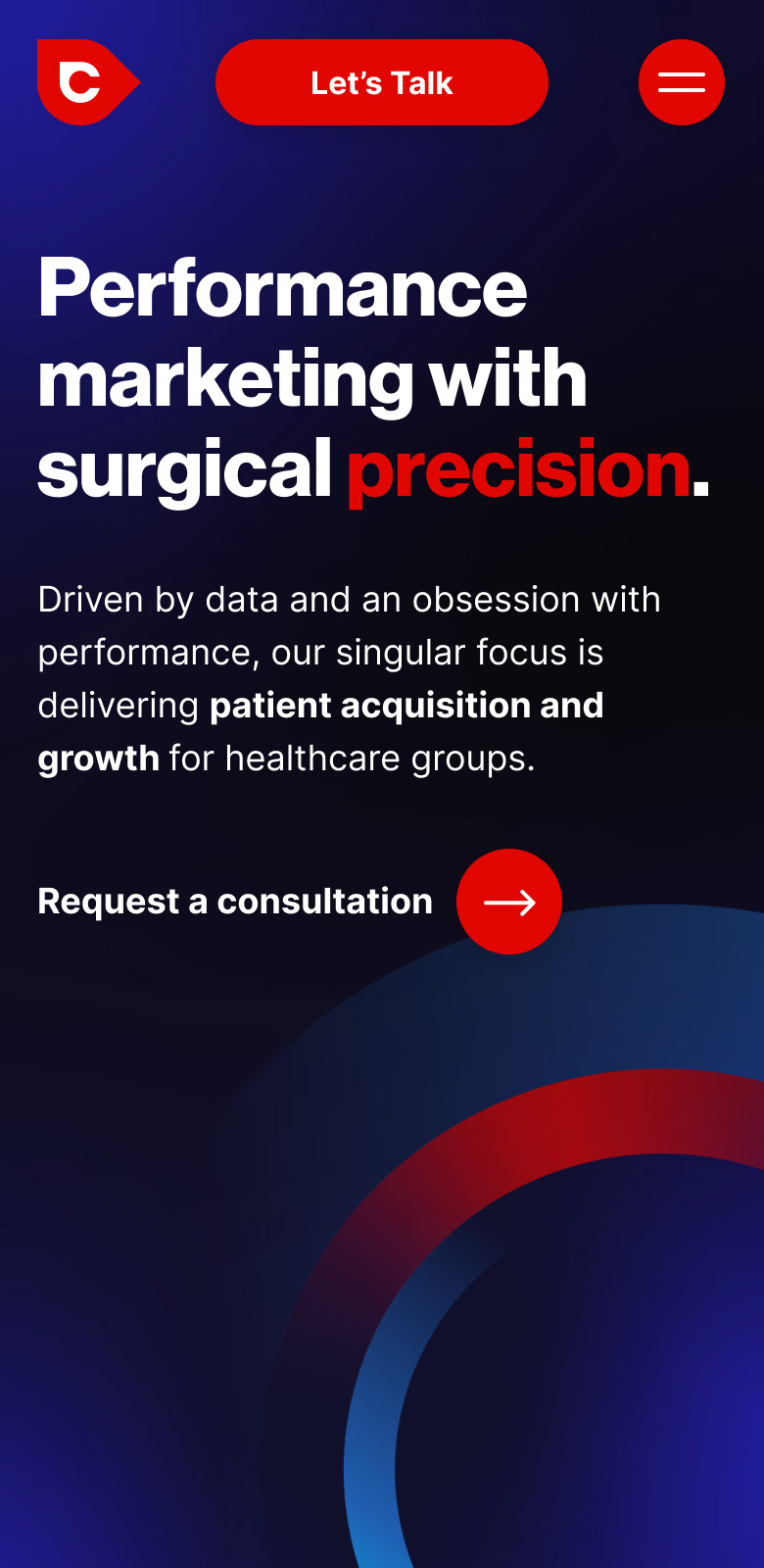764x1568 pixels.
Task: Select the Request a consultation link
Action: [x=234, y=901]
